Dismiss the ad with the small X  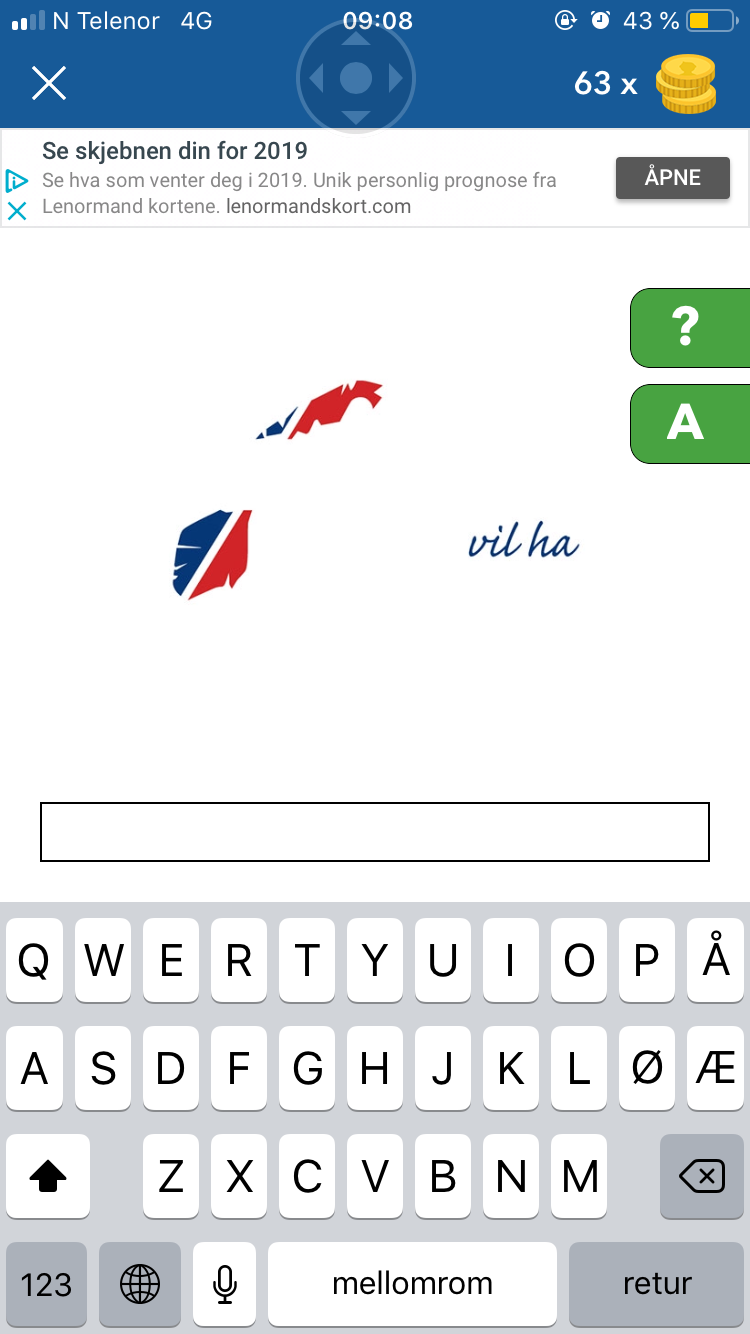point(16,210)
